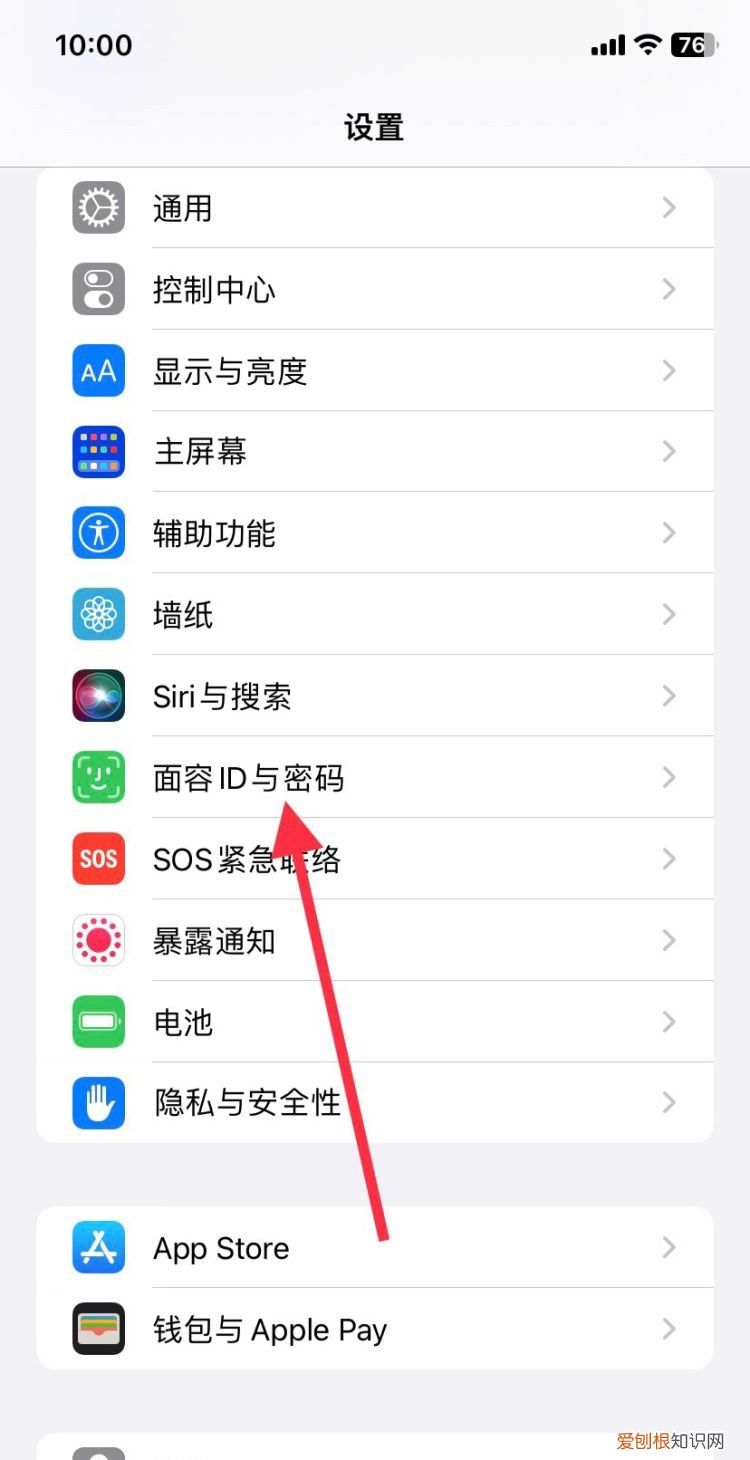Tap the 钱包与 Apple Pay wallet icon

97,1329
